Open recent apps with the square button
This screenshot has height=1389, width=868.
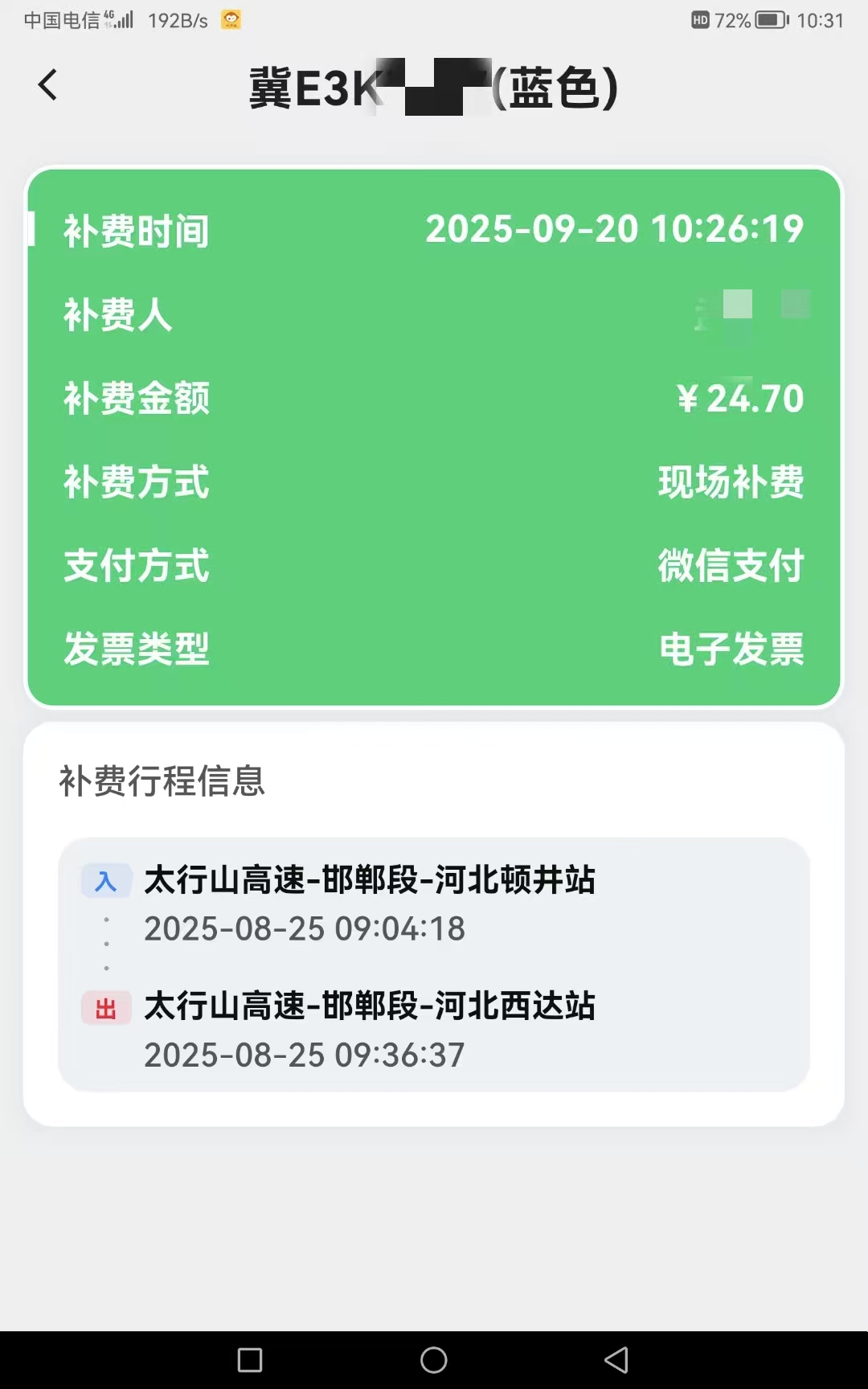pos(250,1360)
